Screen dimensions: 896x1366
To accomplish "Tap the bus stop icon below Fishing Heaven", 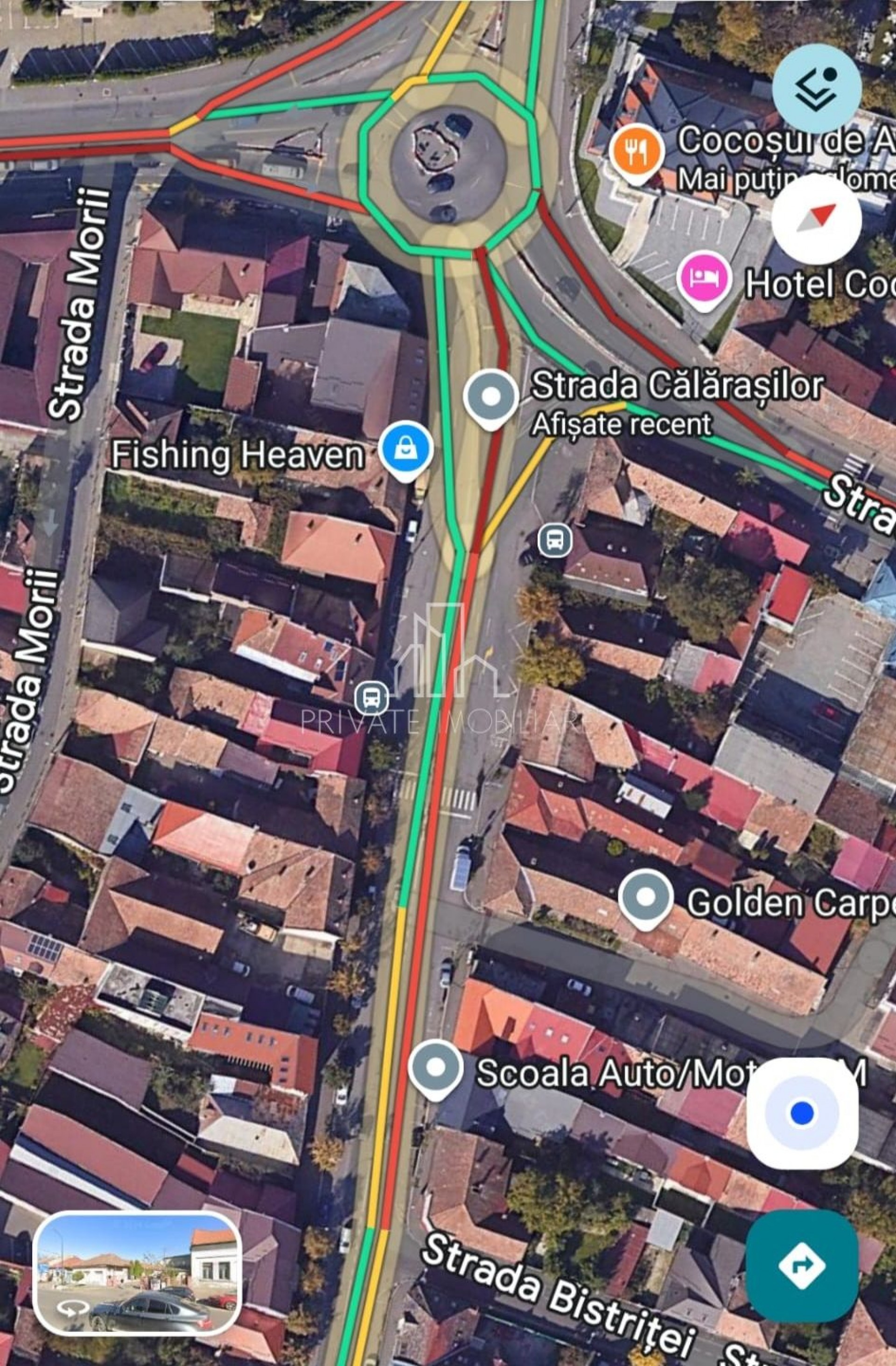I will click(x=371, y=698).
